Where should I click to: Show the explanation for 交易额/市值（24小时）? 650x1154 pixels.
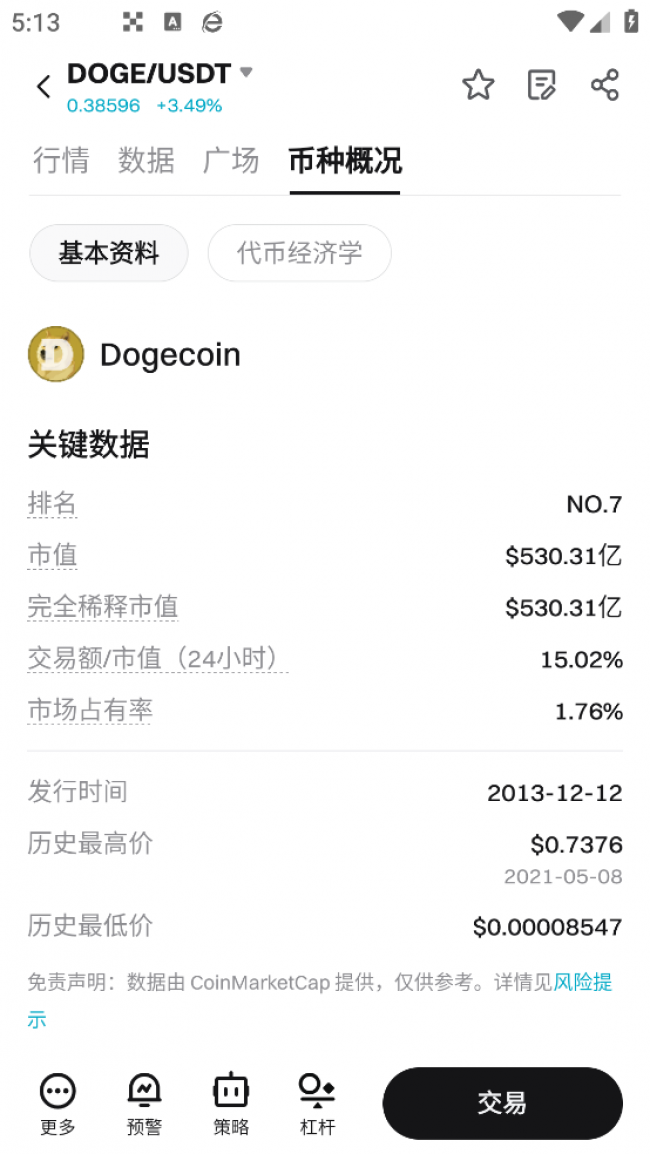157,659
